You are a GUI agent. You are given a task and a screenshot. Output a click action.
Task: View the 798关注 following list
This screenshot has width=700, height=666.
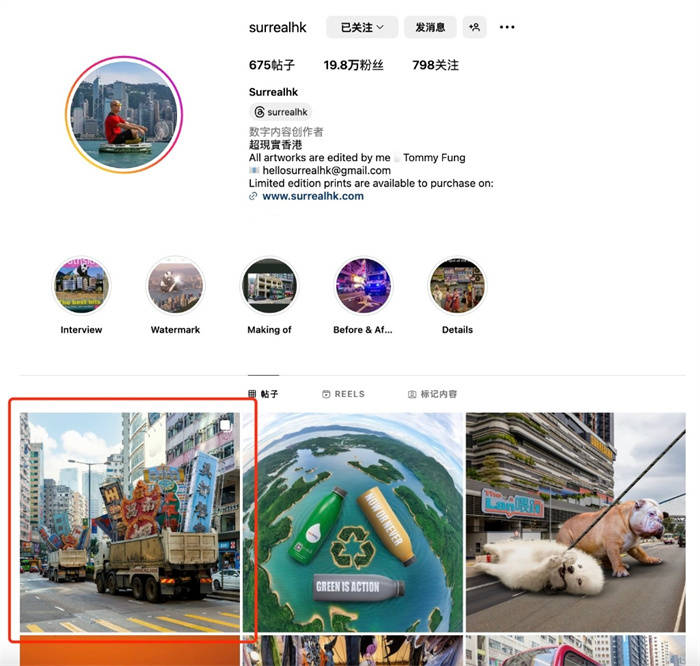tap(435, 65)
